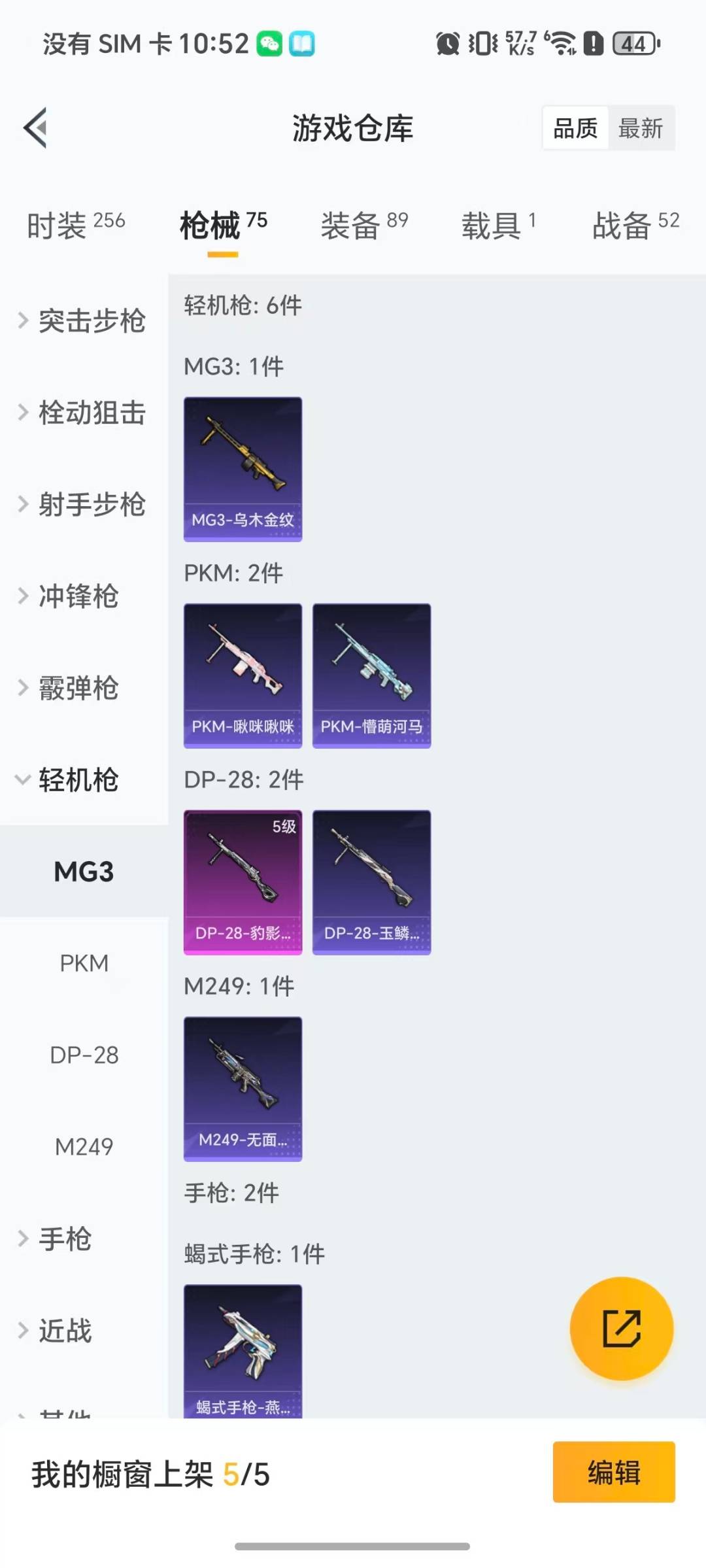Open the MG3-乌木金纹 weapon thumbnail
Screen dimensions: 706x1568
point(243,469)
